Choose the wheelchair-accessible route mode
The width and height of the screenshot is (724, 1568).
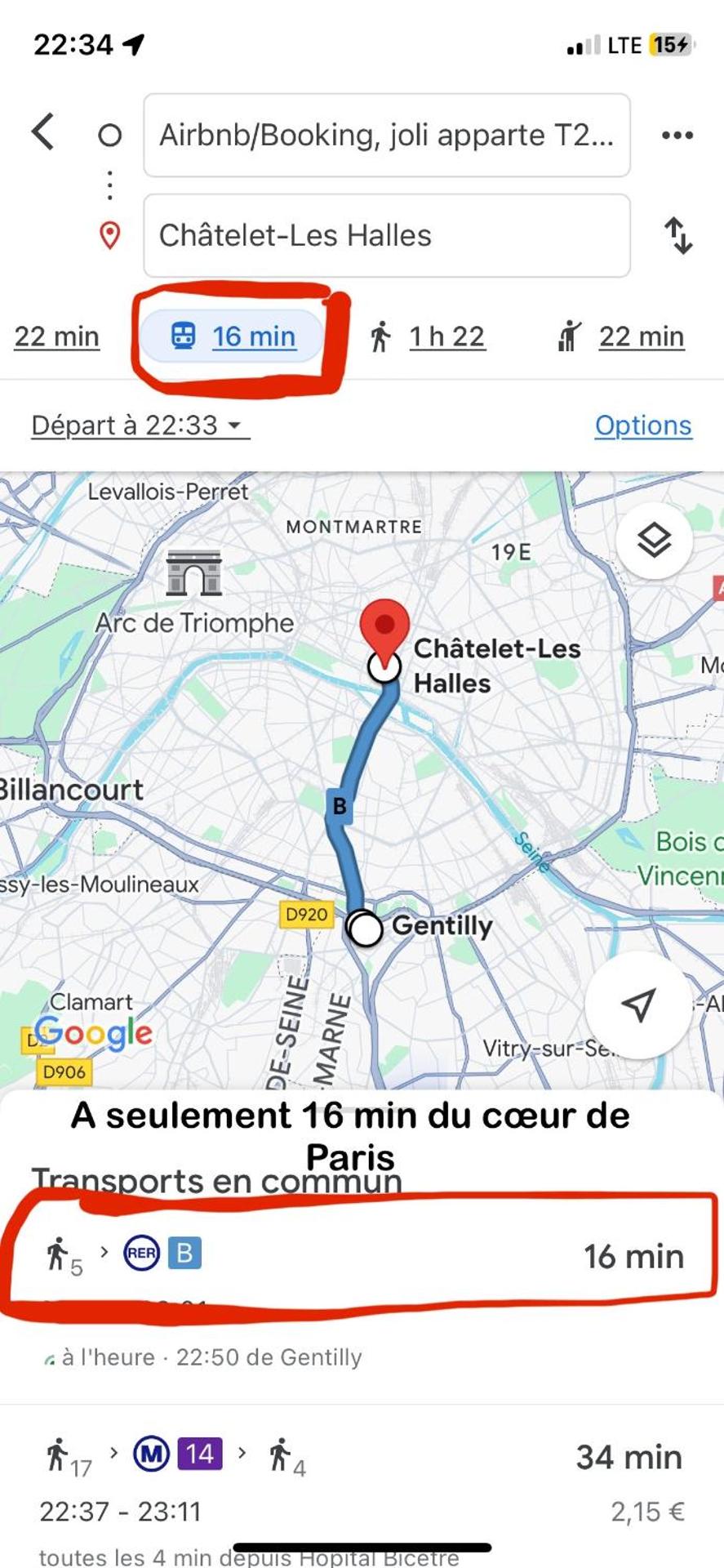pos(622,336)
